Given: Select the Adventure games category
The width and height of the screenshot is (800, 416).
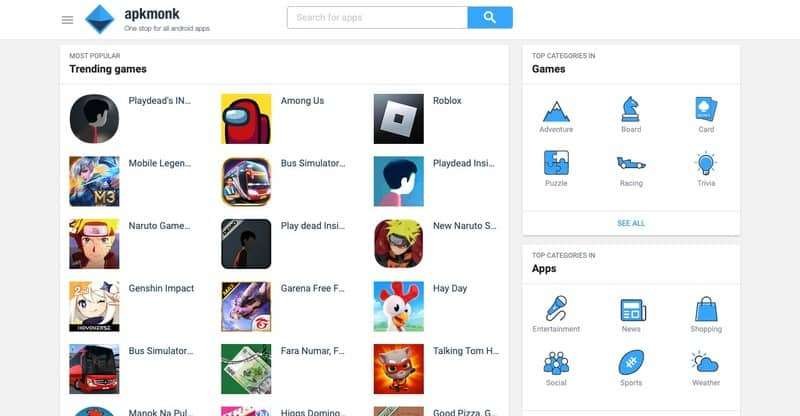Looking at the screenshot, I should coord(556,116).
